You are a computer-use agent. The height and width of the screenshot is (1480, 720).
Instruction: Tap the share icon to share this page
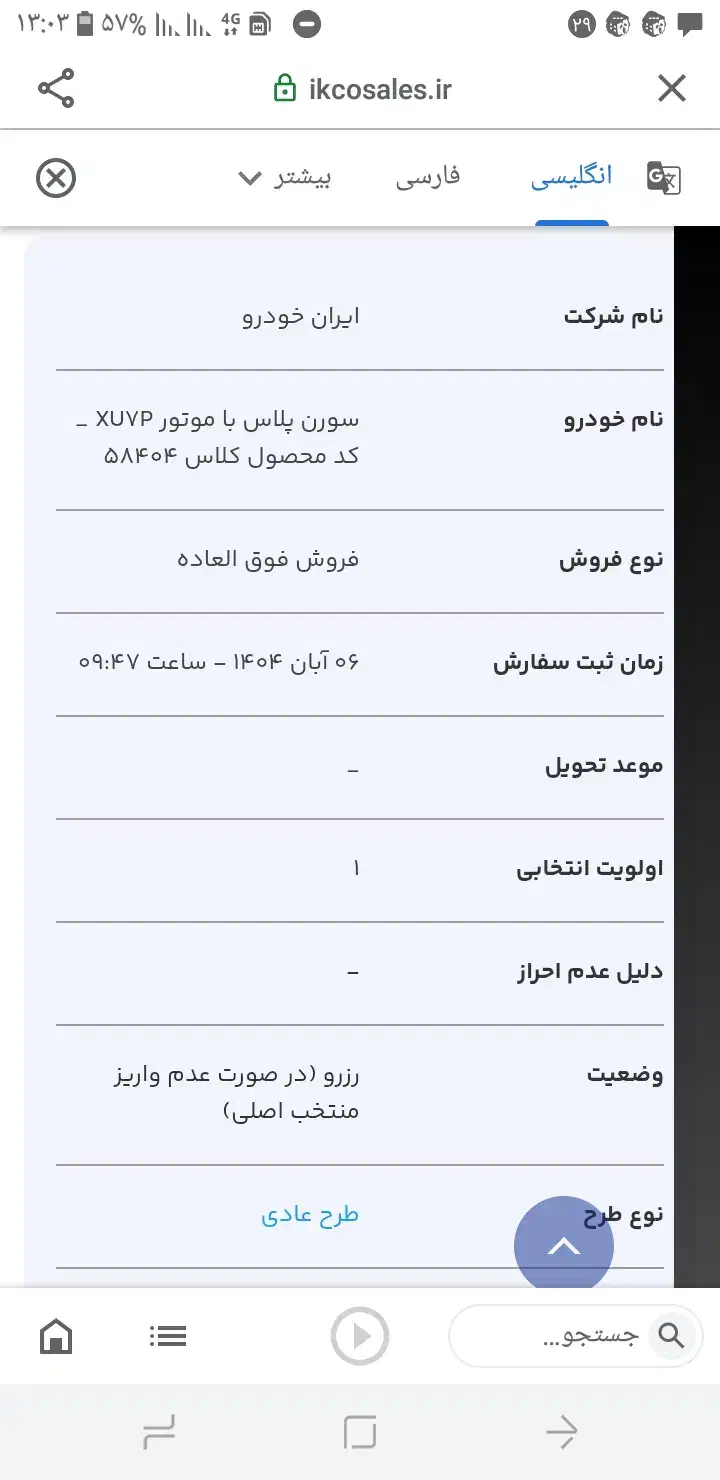click(x=55, y=88)
